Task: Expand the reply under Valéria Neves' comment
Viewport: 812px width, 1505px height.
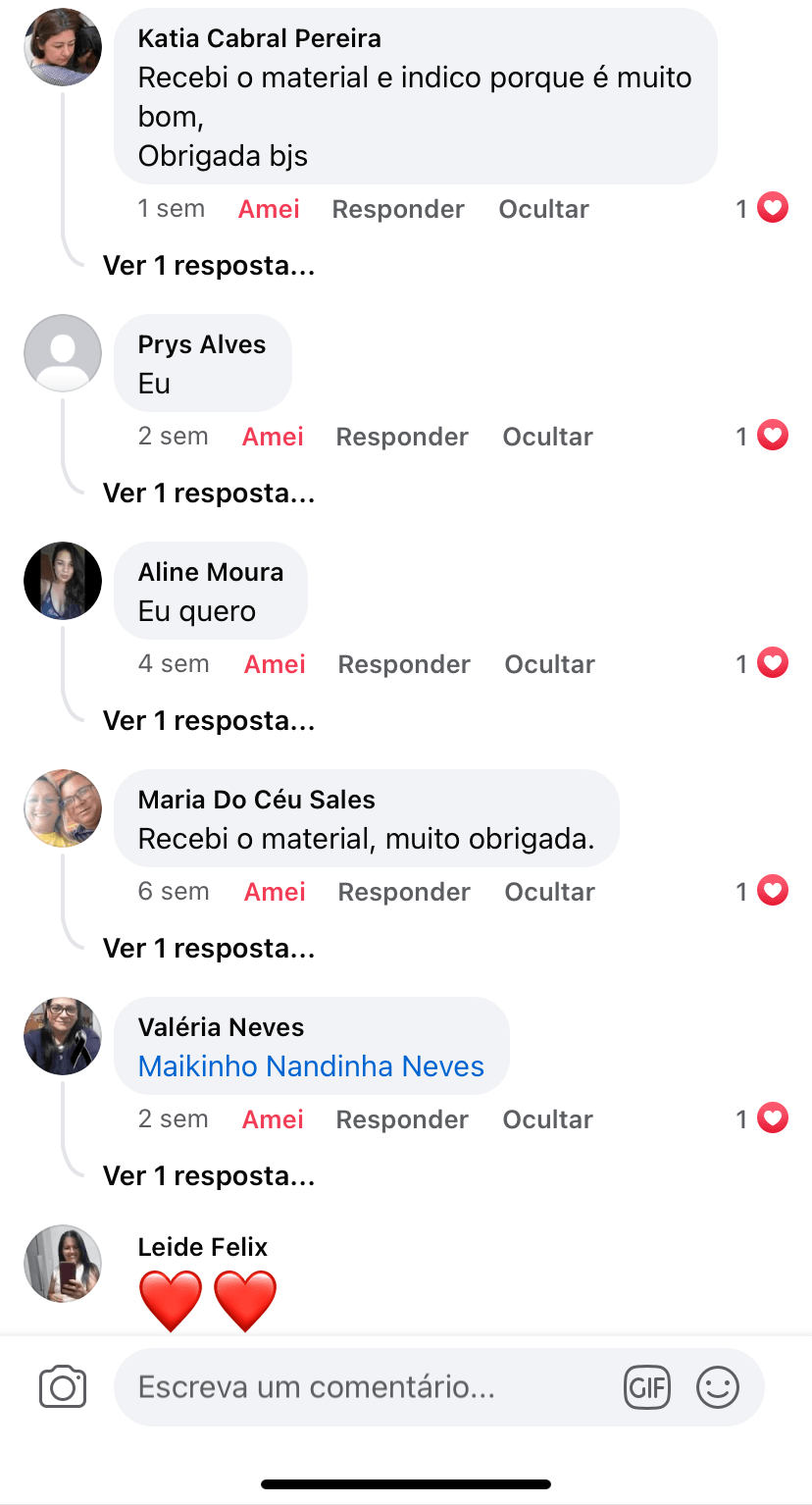Action: (x=209, y=1175)
